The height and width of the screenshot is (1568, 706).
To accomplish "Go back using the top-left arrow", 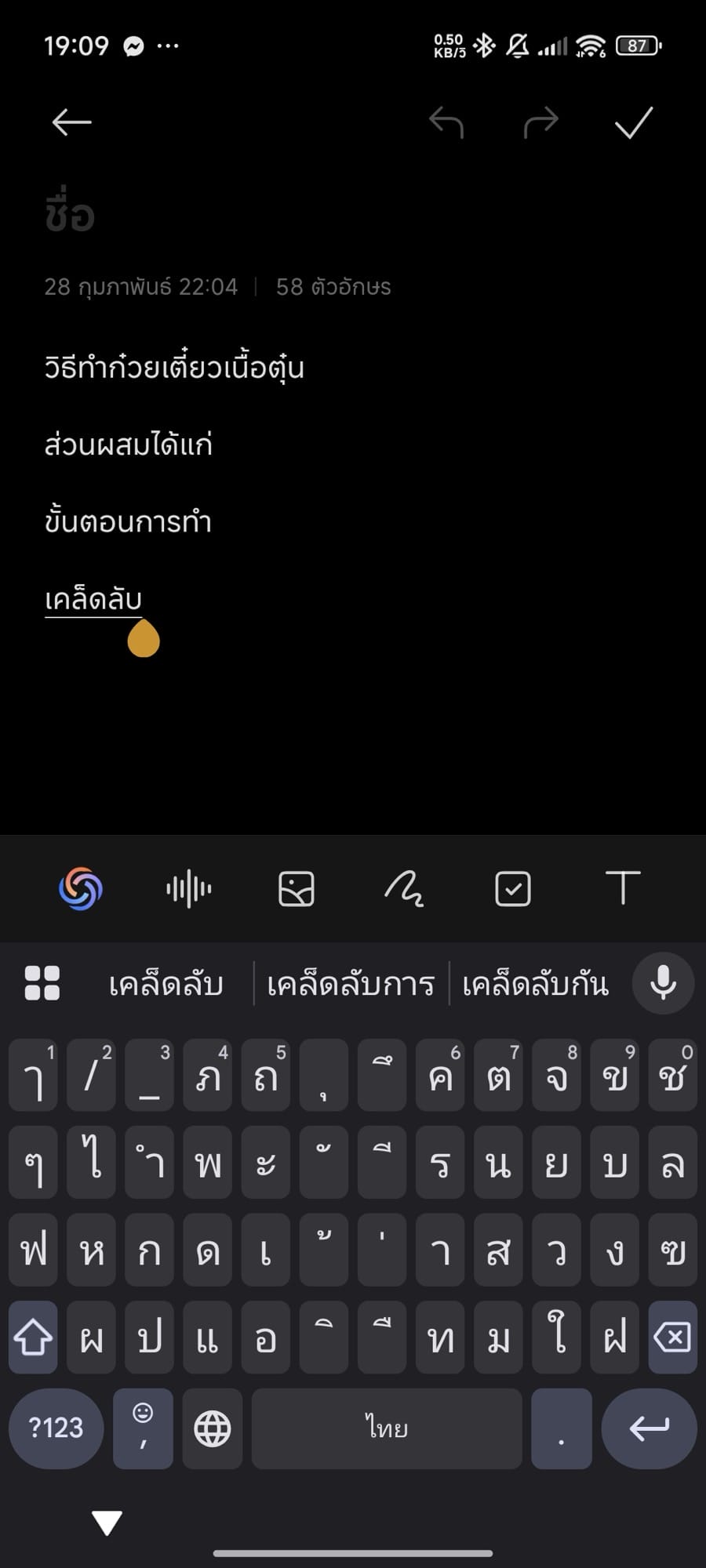I will 71,122.
